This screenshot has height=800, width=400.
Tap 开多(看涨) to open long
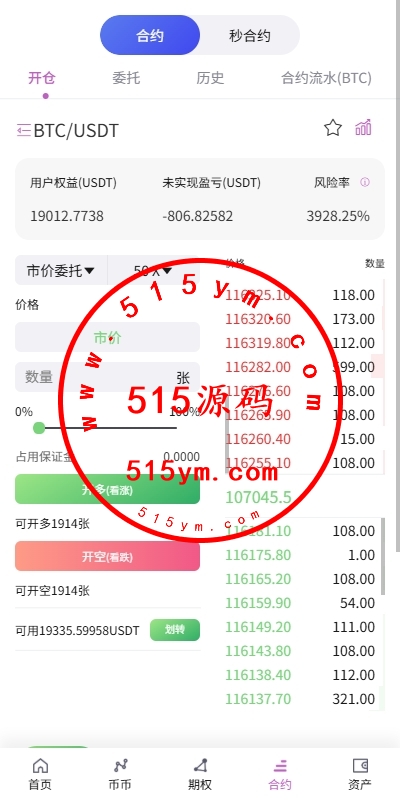click(107, 489)
